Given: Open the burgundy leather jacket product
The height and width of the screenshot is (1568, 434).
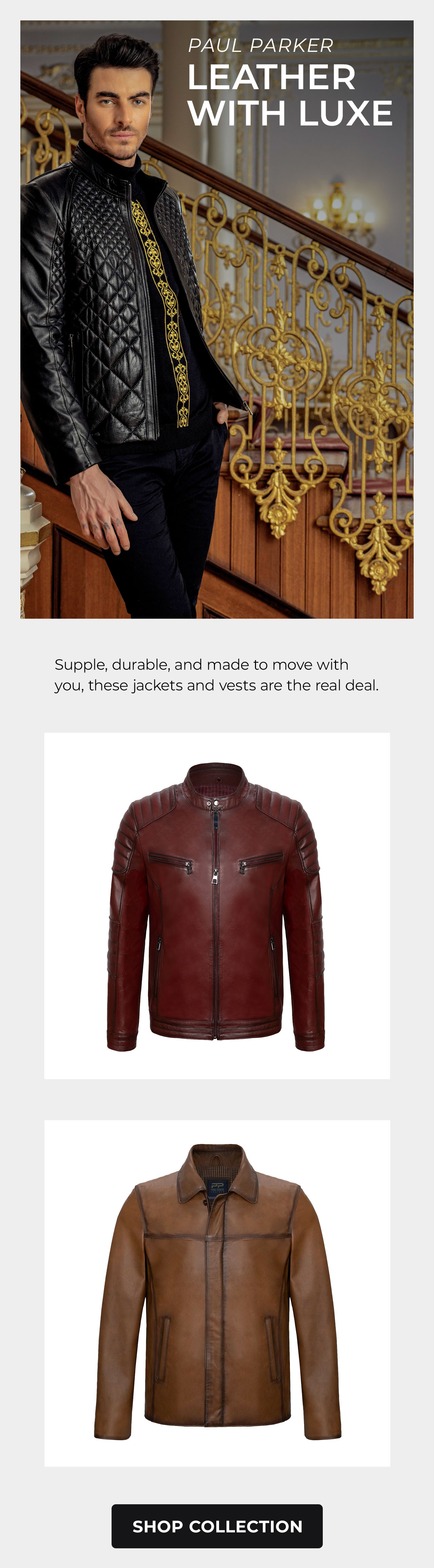Looking at the screenshot, I should click(x=217, y=906).
